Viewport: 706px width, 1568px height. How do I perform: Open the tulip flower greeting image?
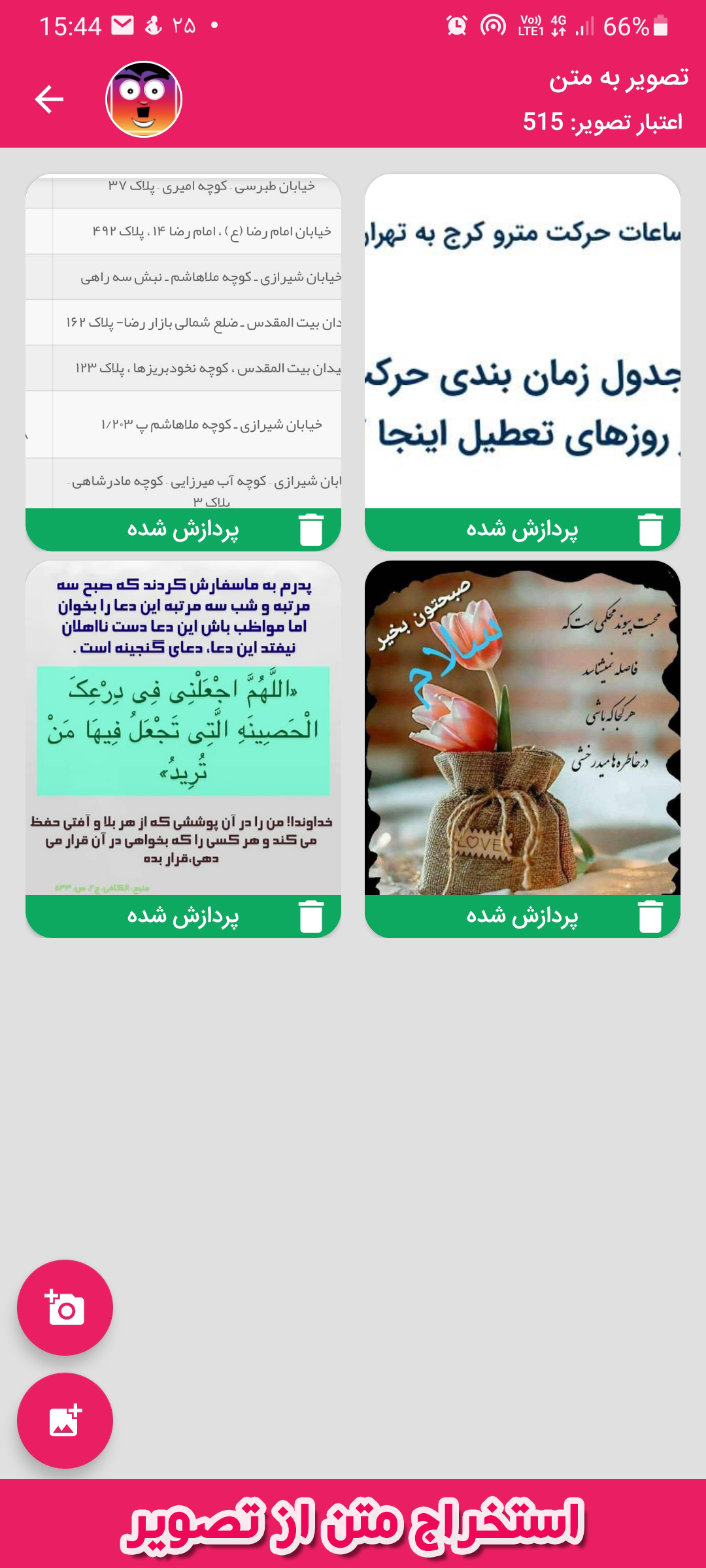click(x=522, y=728)
